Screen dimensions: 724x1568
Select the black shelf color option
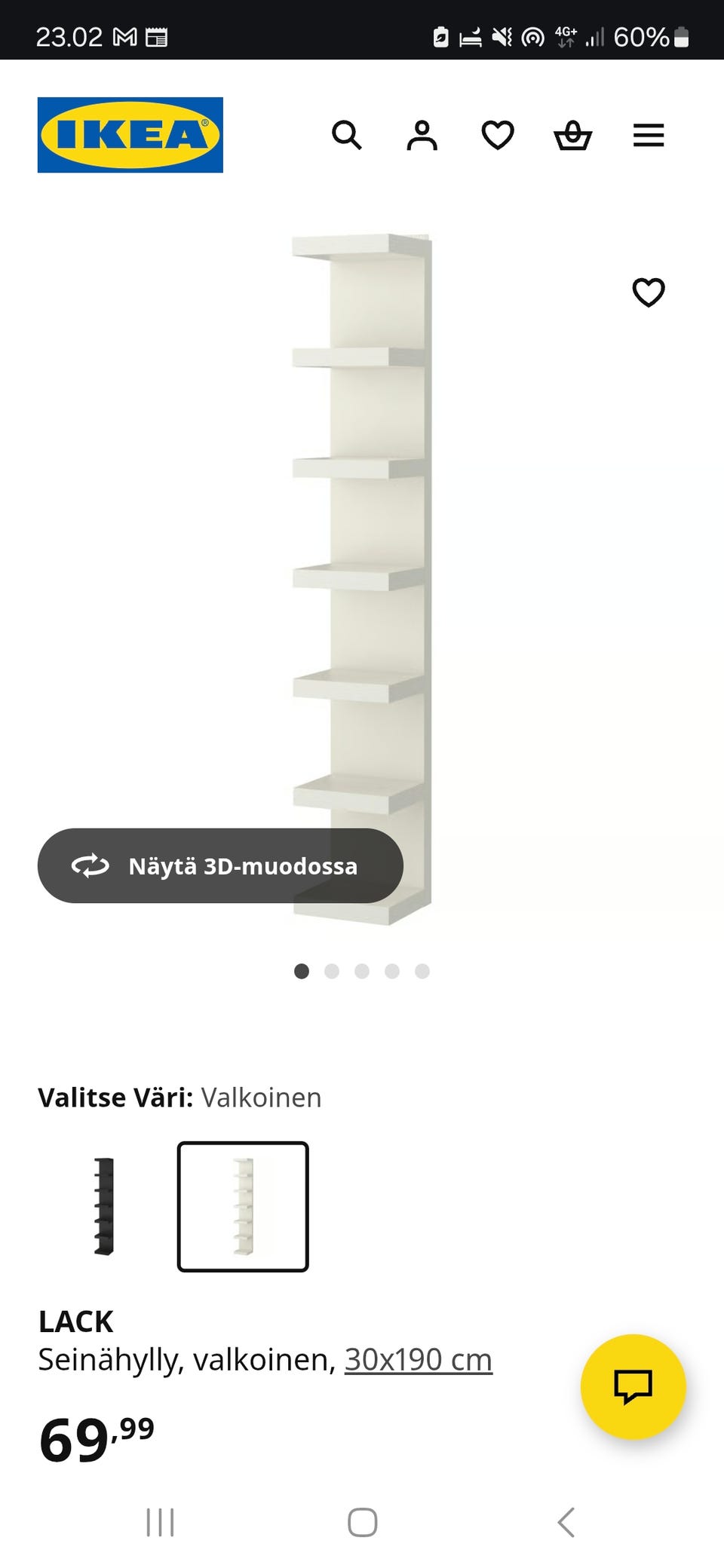pyautogui.click(x=105, y=1208)
